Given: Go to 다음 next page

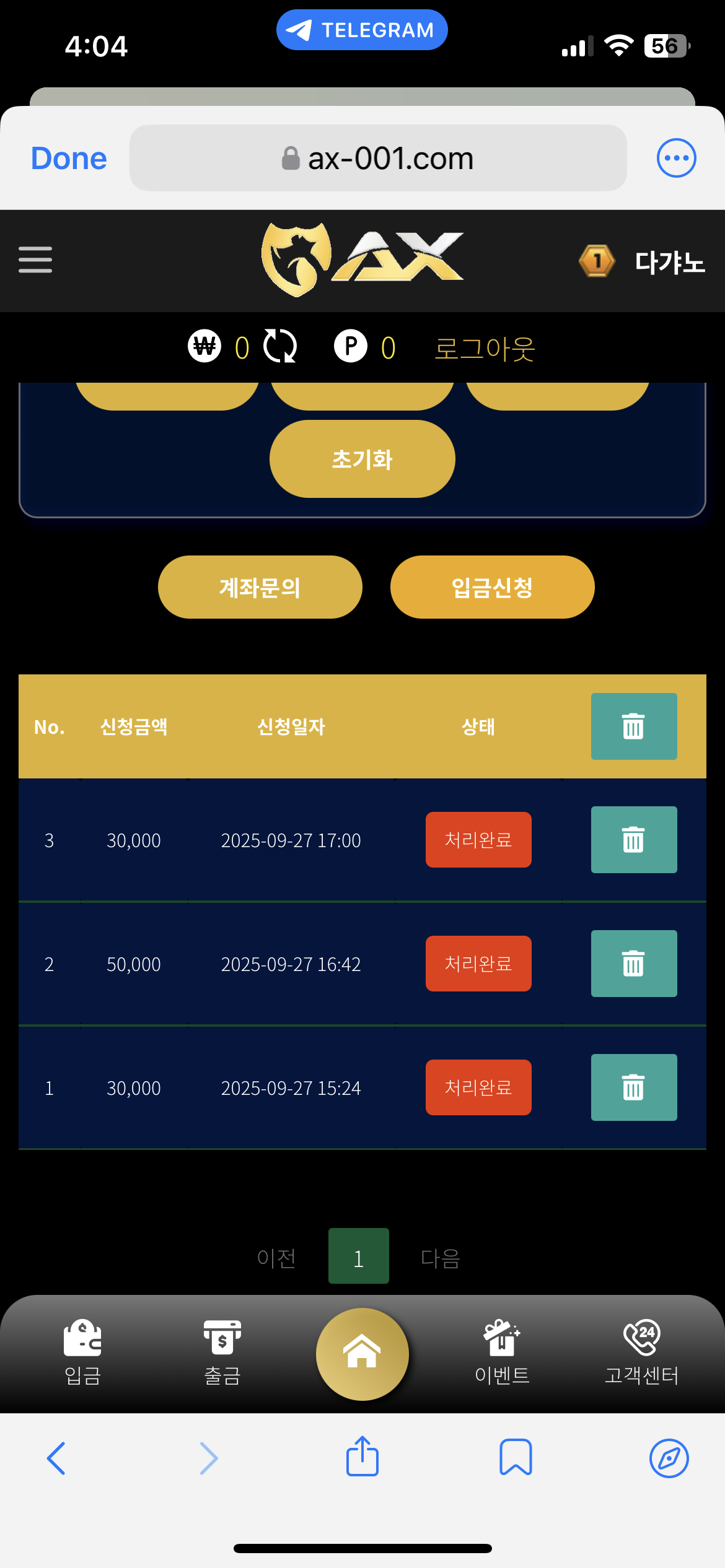Looking at the screenshot, I should coord(440,1258).
